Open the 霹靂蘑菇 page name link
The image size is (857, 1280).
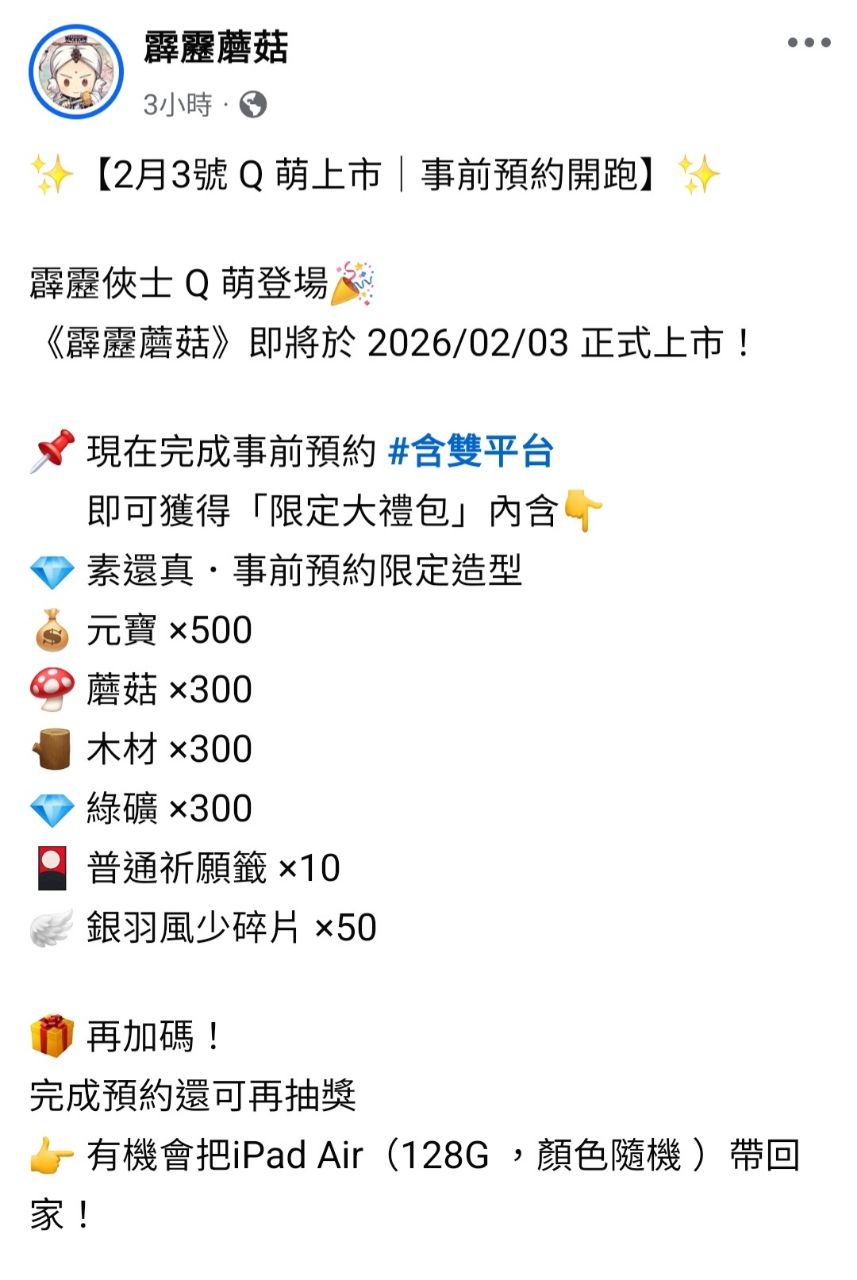click(215, 48)
